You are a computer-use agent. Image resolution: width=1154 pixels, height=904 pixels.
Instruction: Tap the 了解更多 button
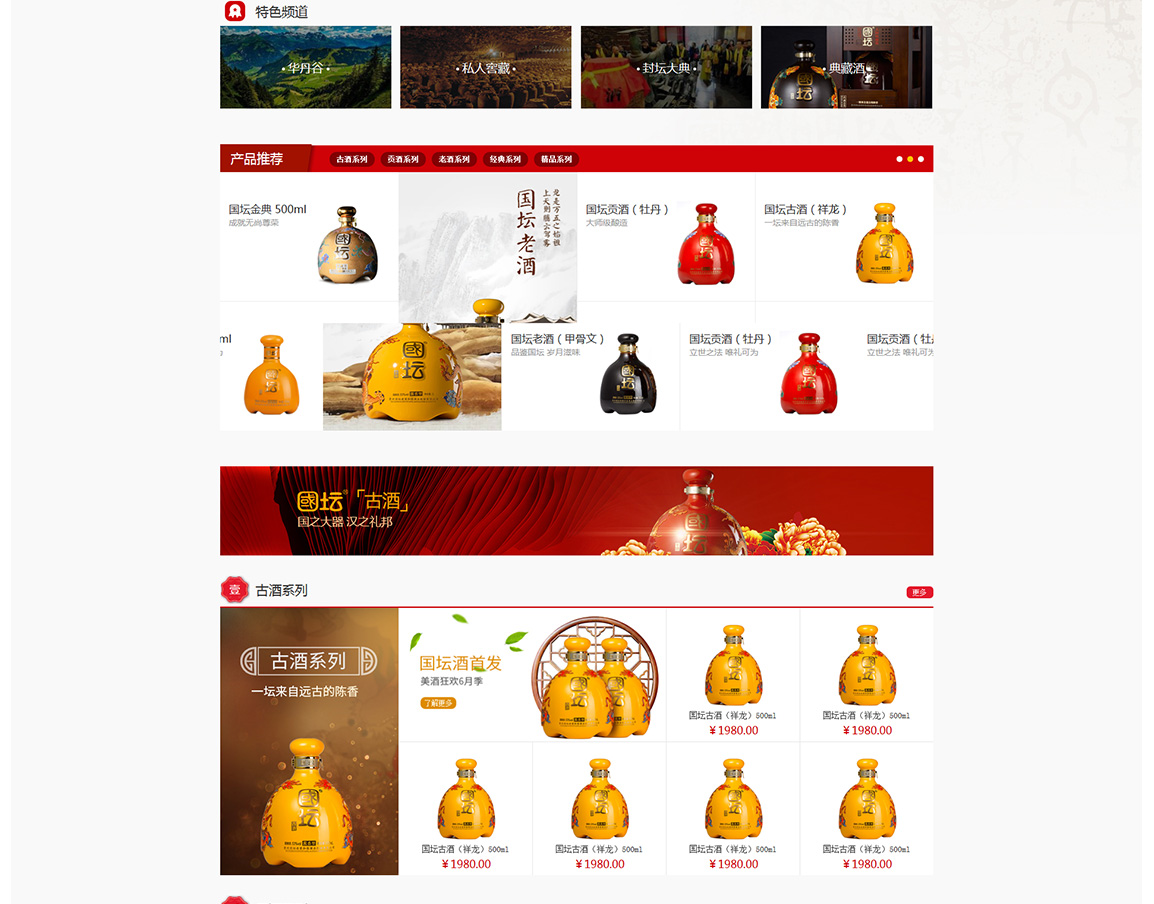point(438,703)
